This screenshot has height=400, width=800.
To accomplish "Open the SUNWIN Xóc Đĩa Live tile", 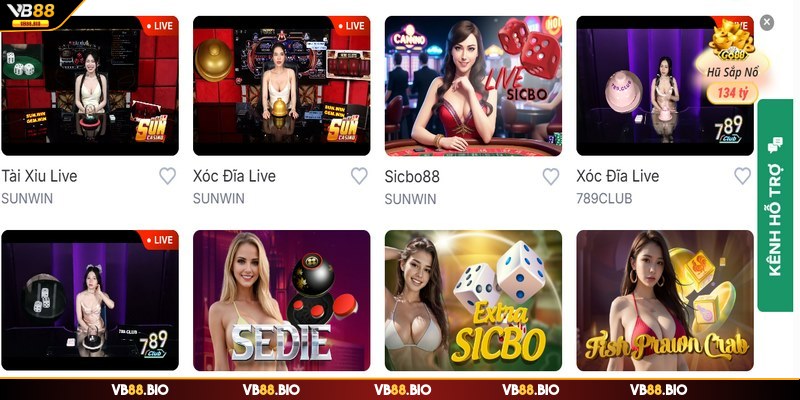I will 281,85.
